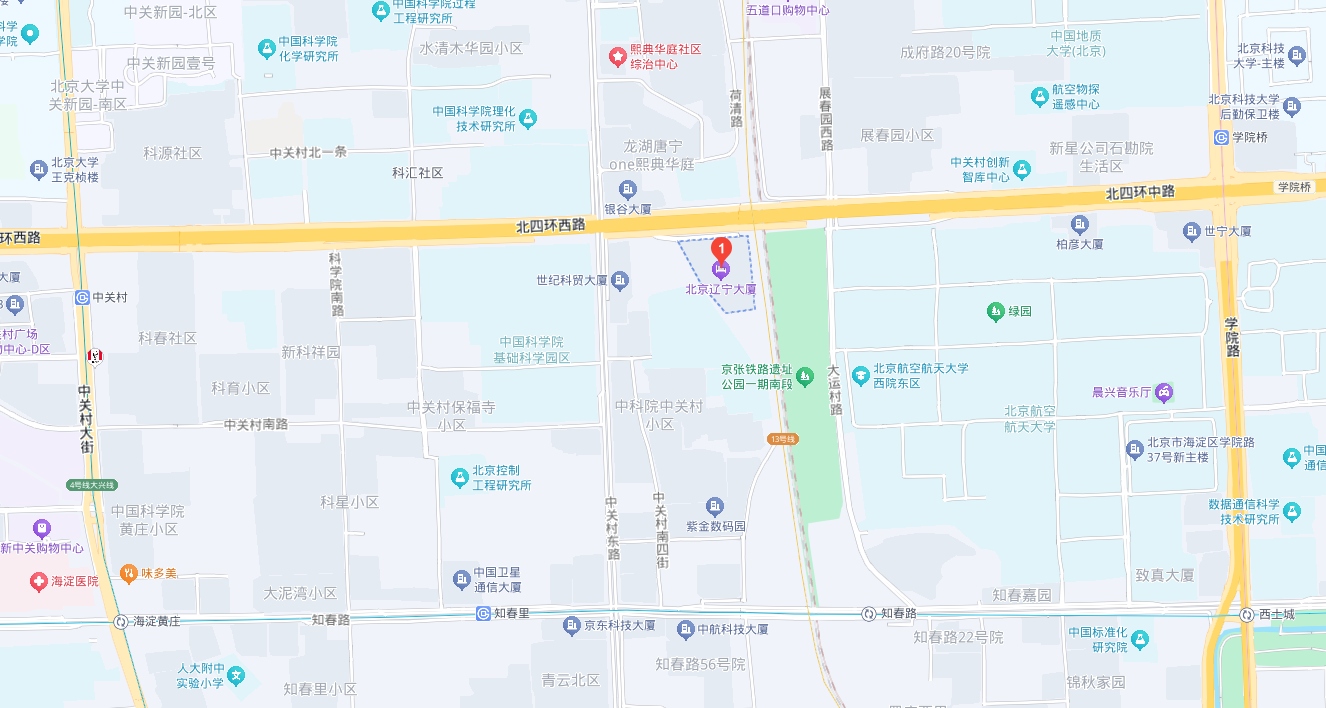
Task: Select the 银谷大厦 building marker
Action: (x=628, y=189)
